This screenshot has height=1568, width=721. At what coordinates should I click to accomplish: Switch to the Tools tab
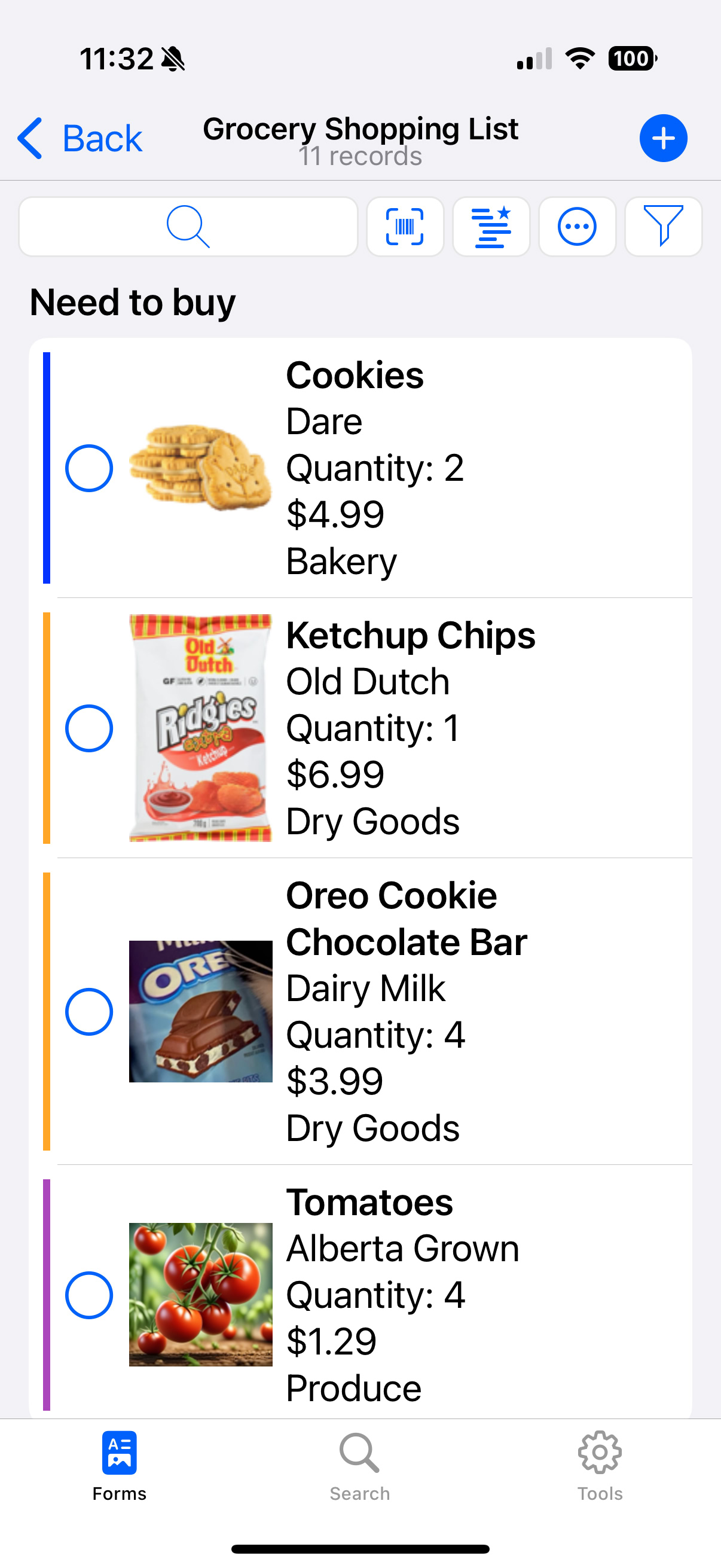600,1466
